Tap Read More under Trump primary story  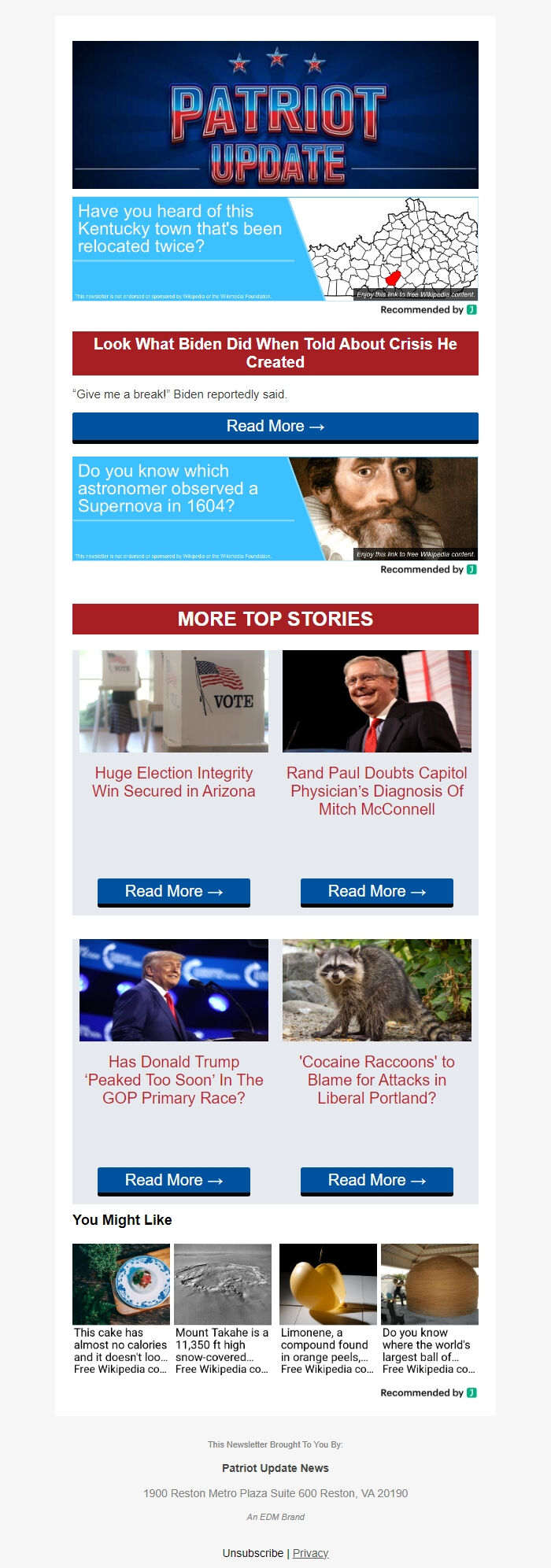173,1181
